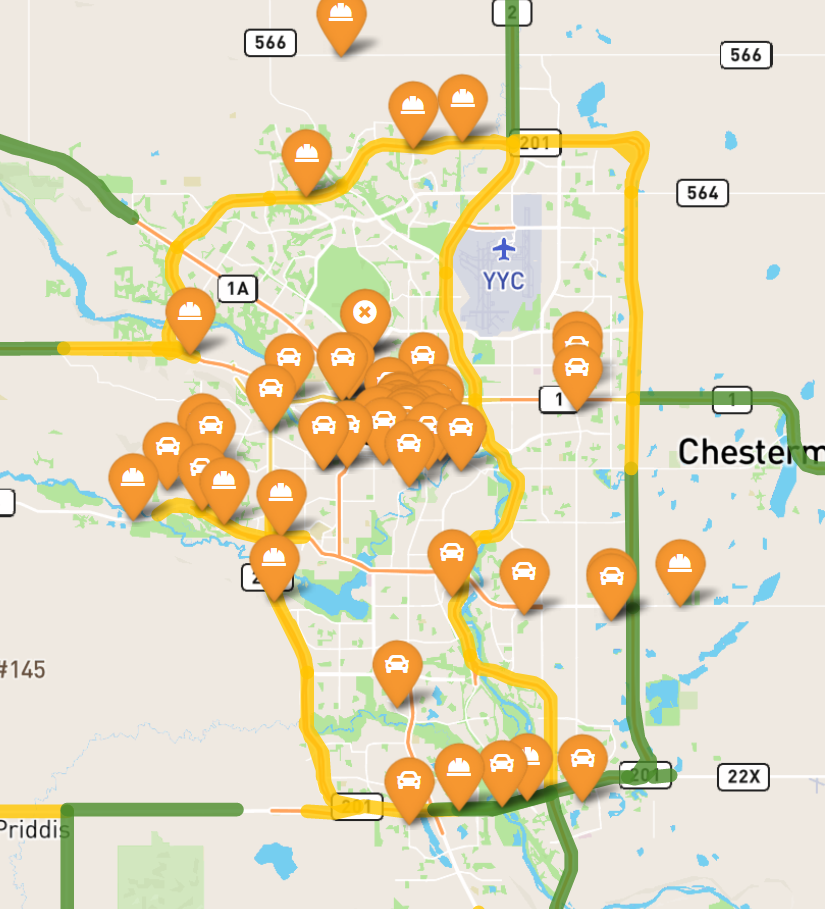Viewport: 825px width, 909px height.
Task: Select construction marker south of Chestermere
Action: (680, 565)
